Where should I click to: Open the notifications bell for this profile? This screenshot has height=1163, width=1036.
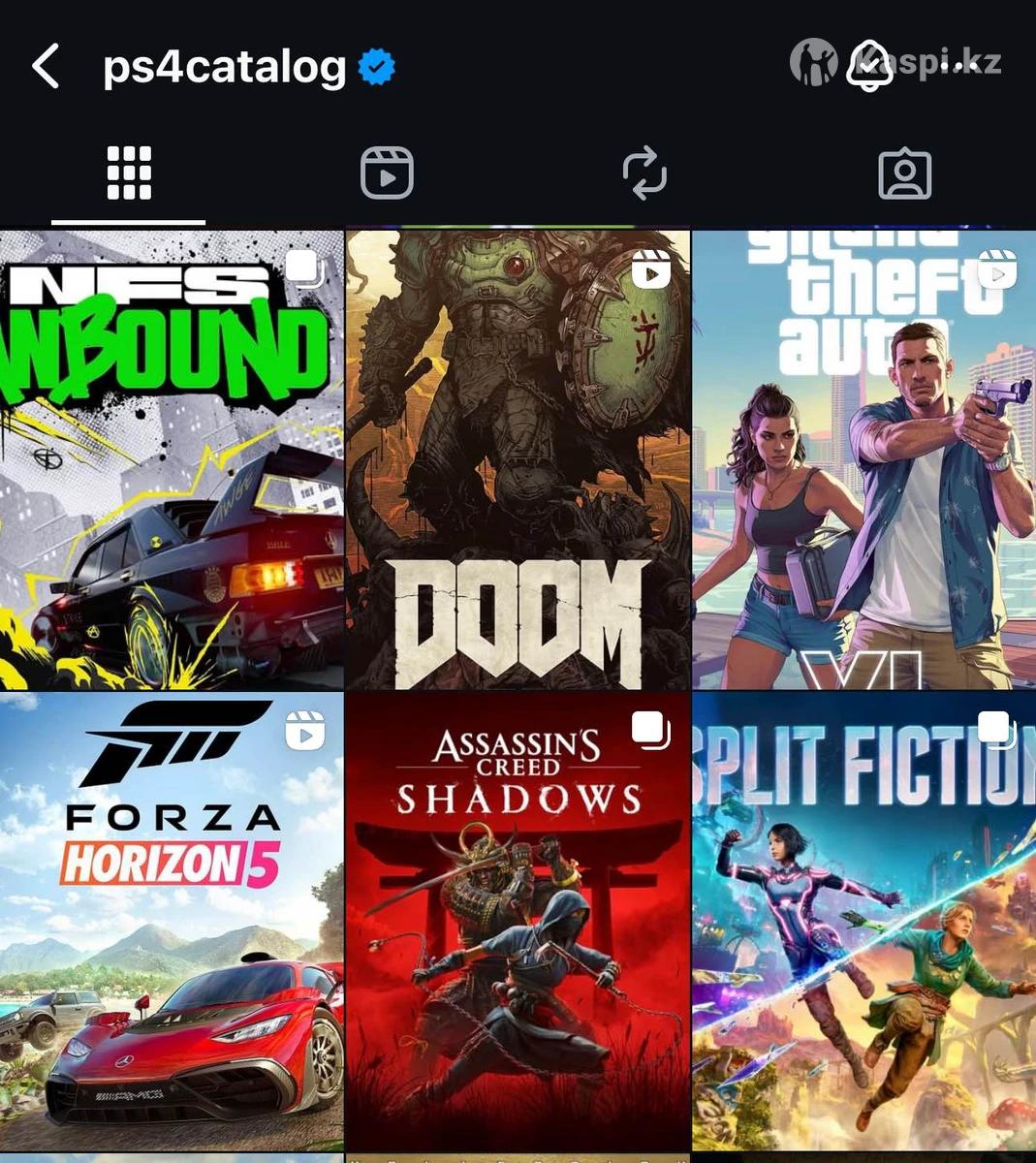(869, 66)
